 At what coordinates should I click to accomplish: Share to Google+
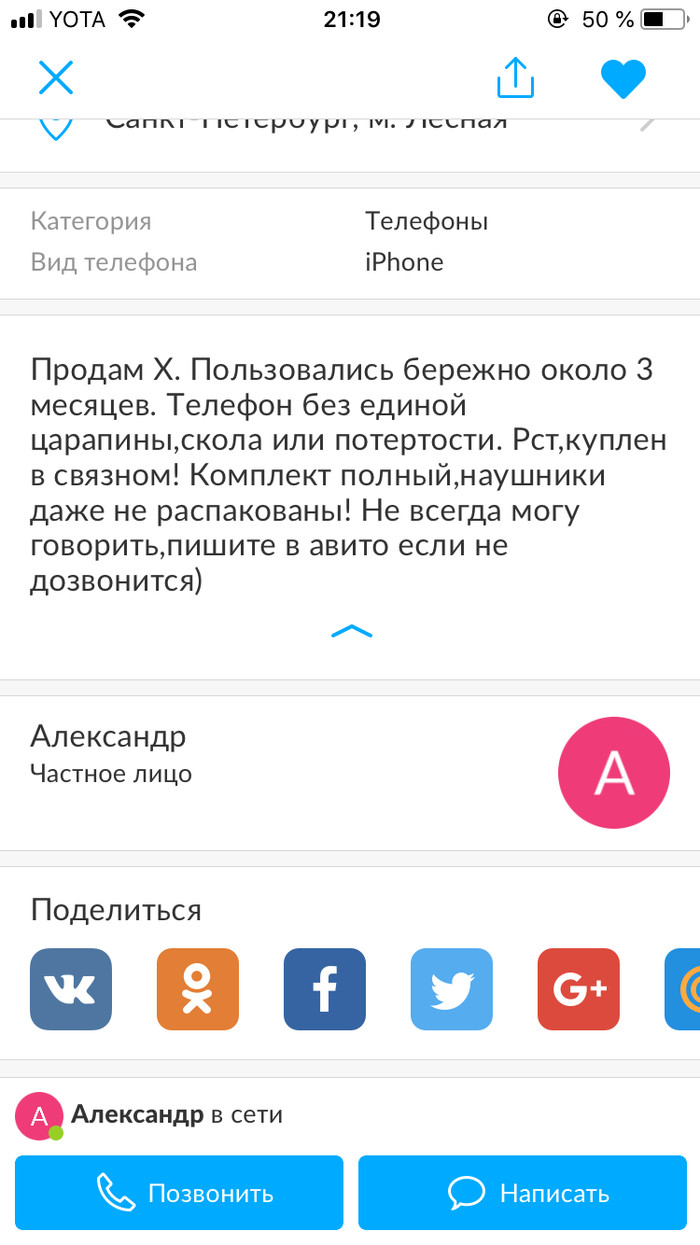579,989
